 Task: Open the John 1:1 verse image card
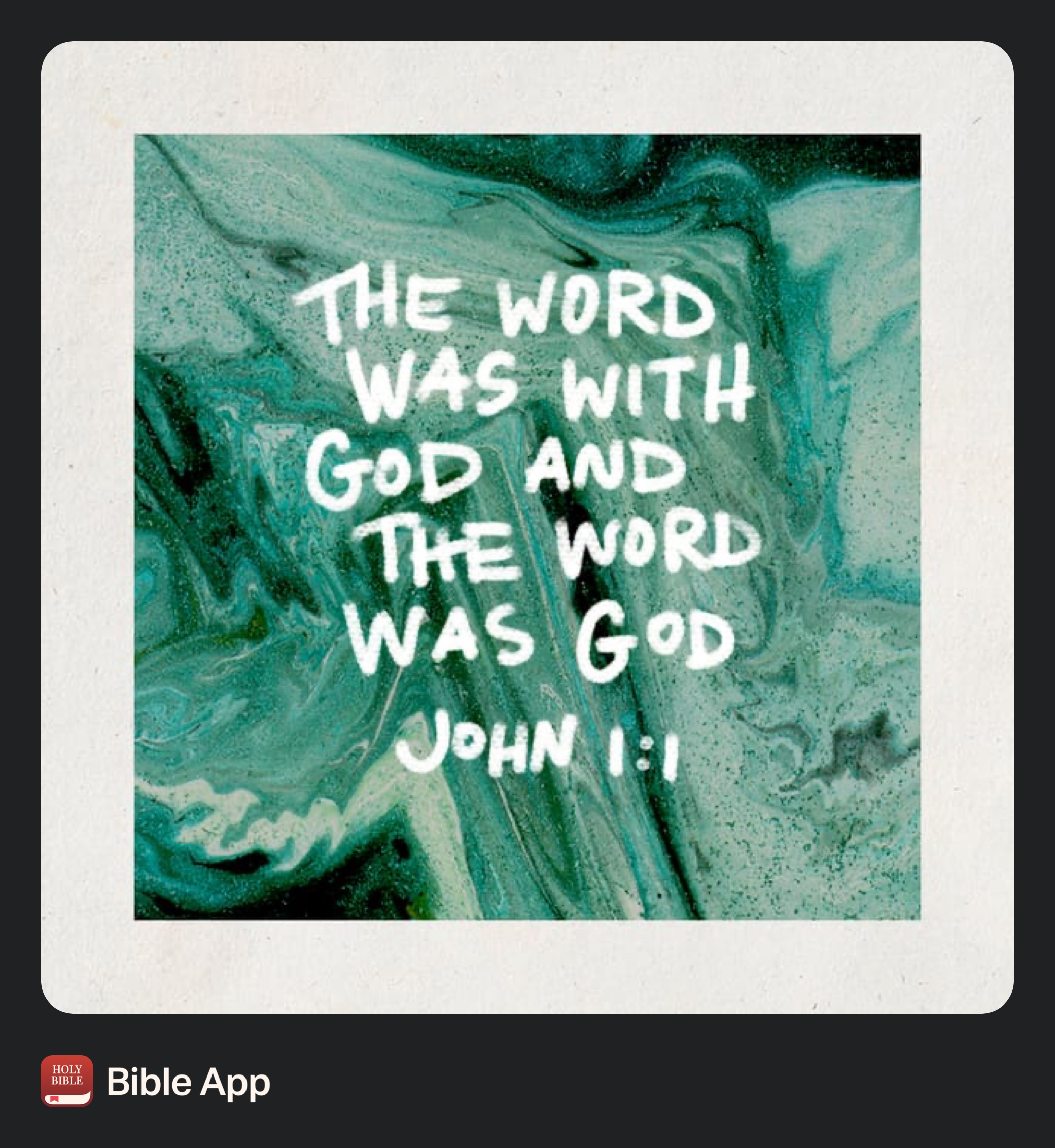tap(527, 527)
